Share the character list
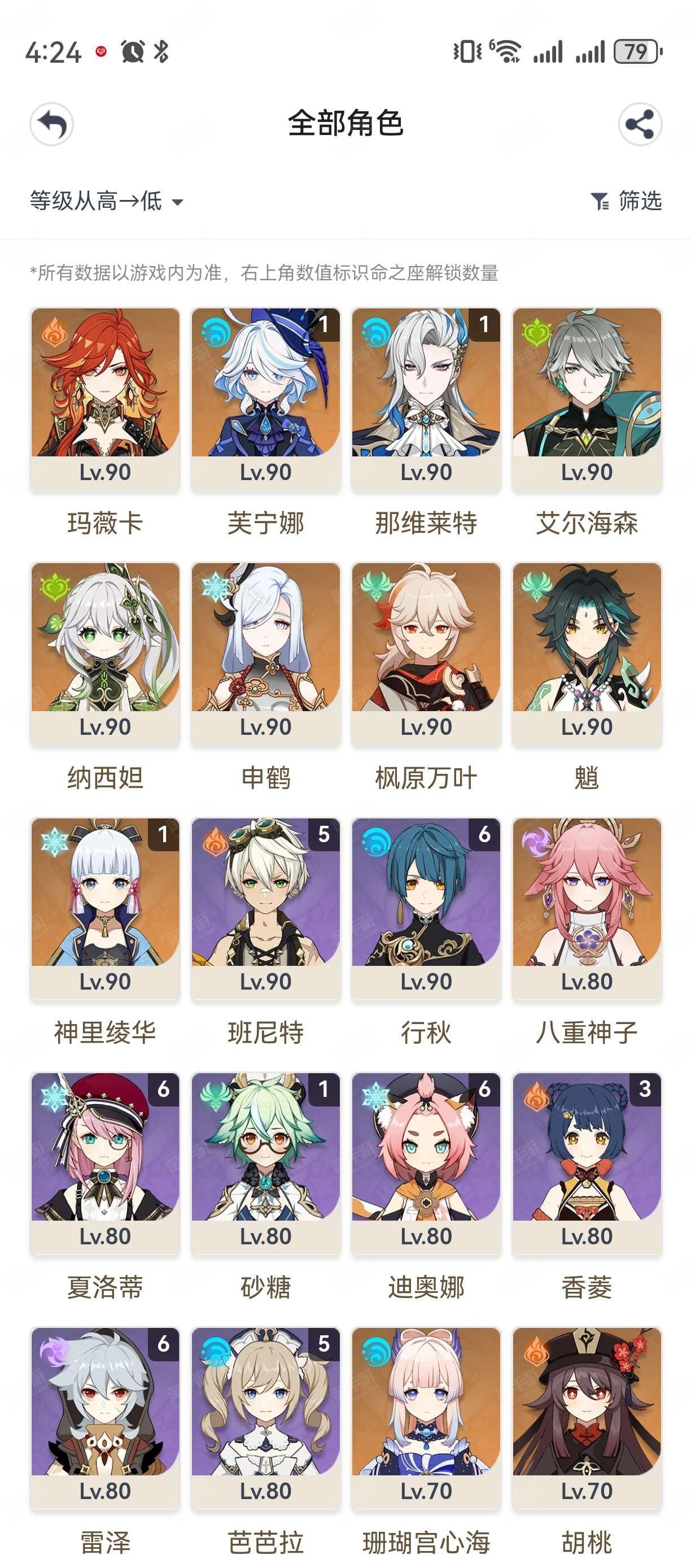This screenshot has width=691, height=1568. [640, 124]
